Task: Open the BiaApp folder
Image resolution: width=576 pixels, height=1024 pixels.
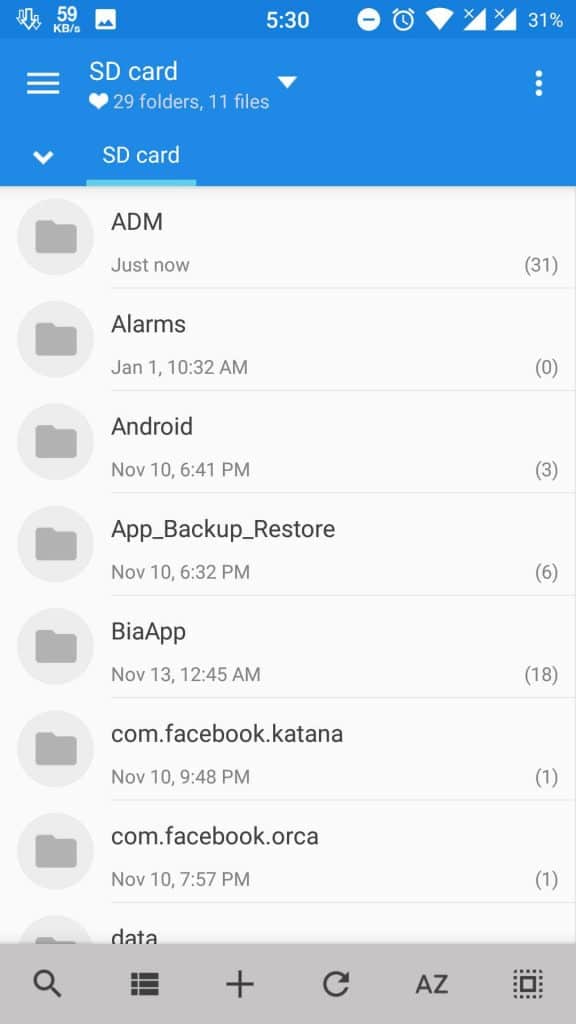Action: click(x=288, y=647)
